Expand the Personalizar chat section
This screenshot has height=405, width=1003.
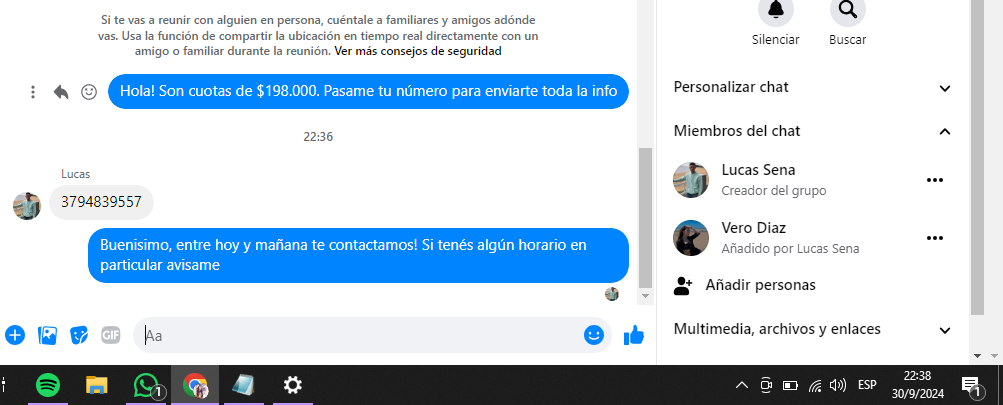pyautogui.click(x=945, y=88)
